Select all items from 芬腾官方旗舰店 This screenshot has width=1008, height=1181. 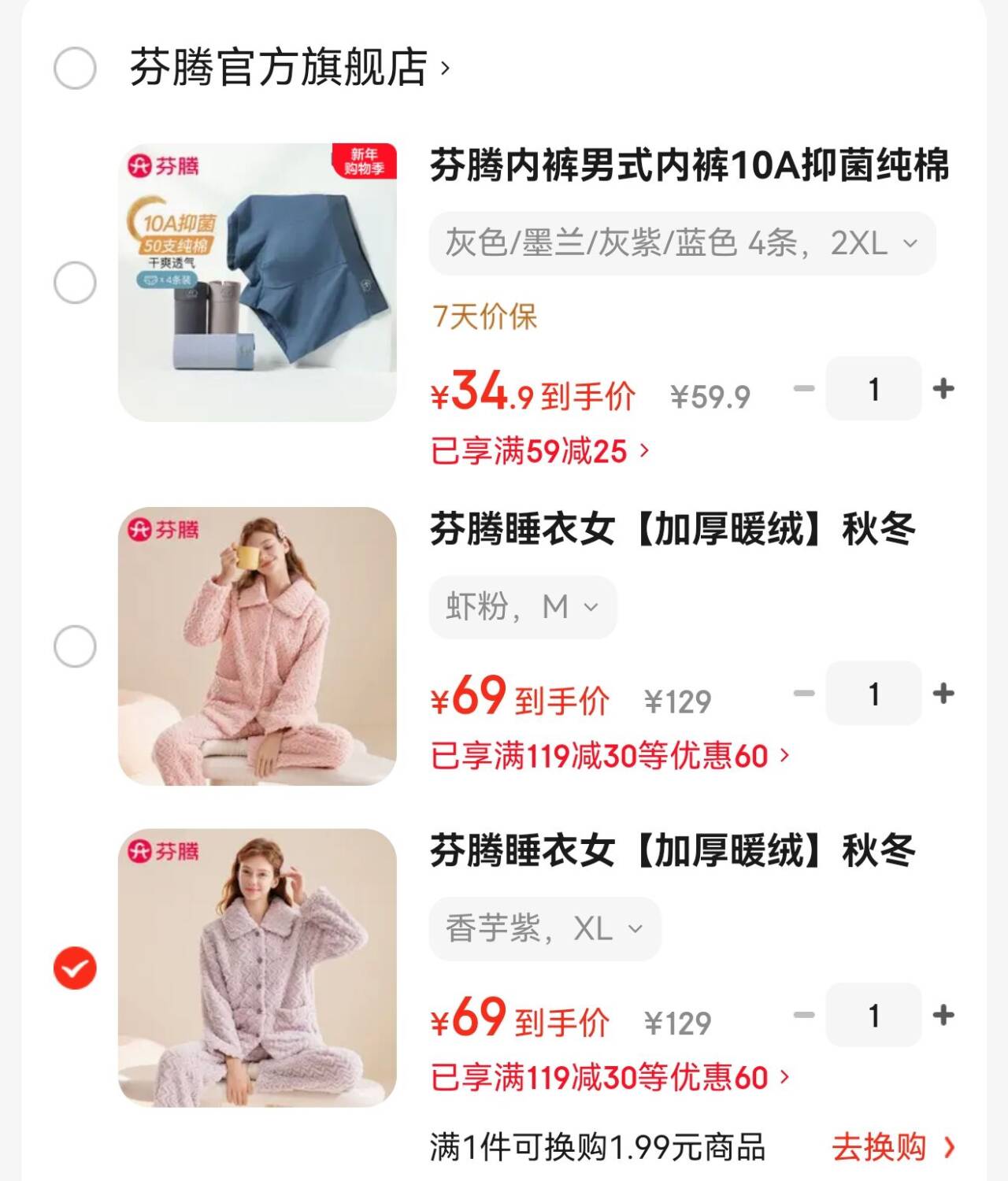coord(75,68)
